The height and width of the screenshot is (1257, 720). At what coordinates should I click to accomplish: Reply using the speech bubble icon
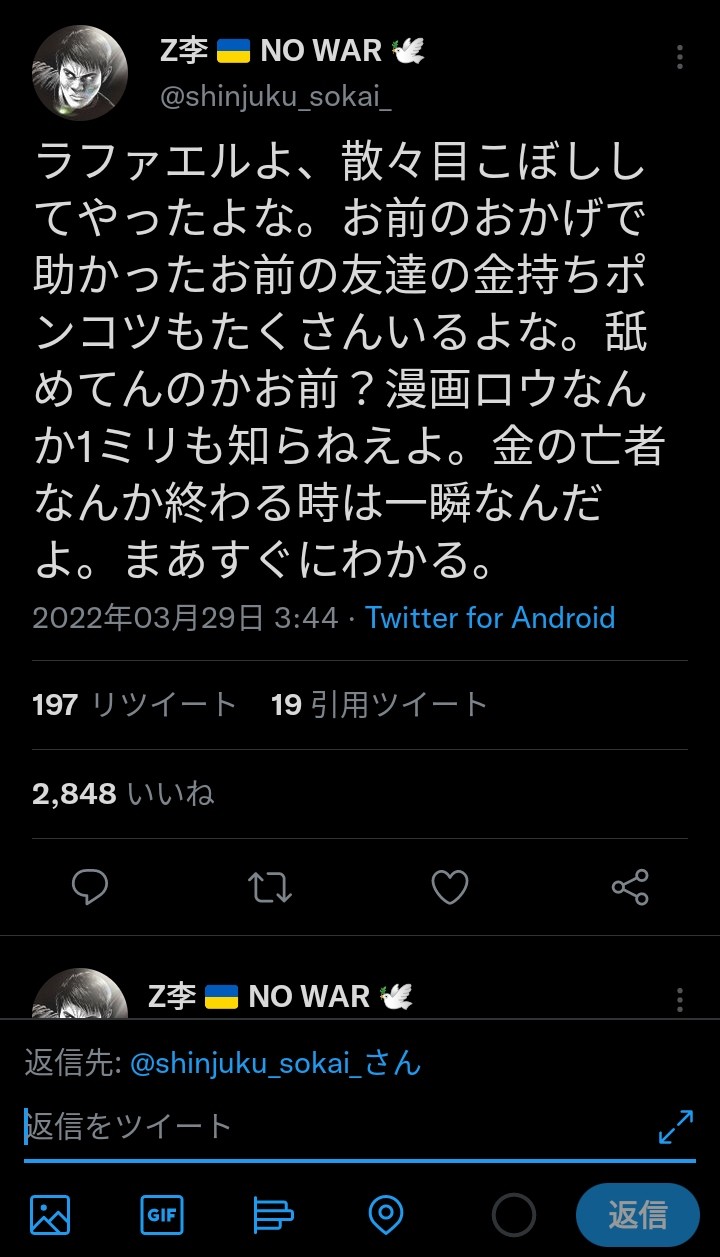[90, 887]
